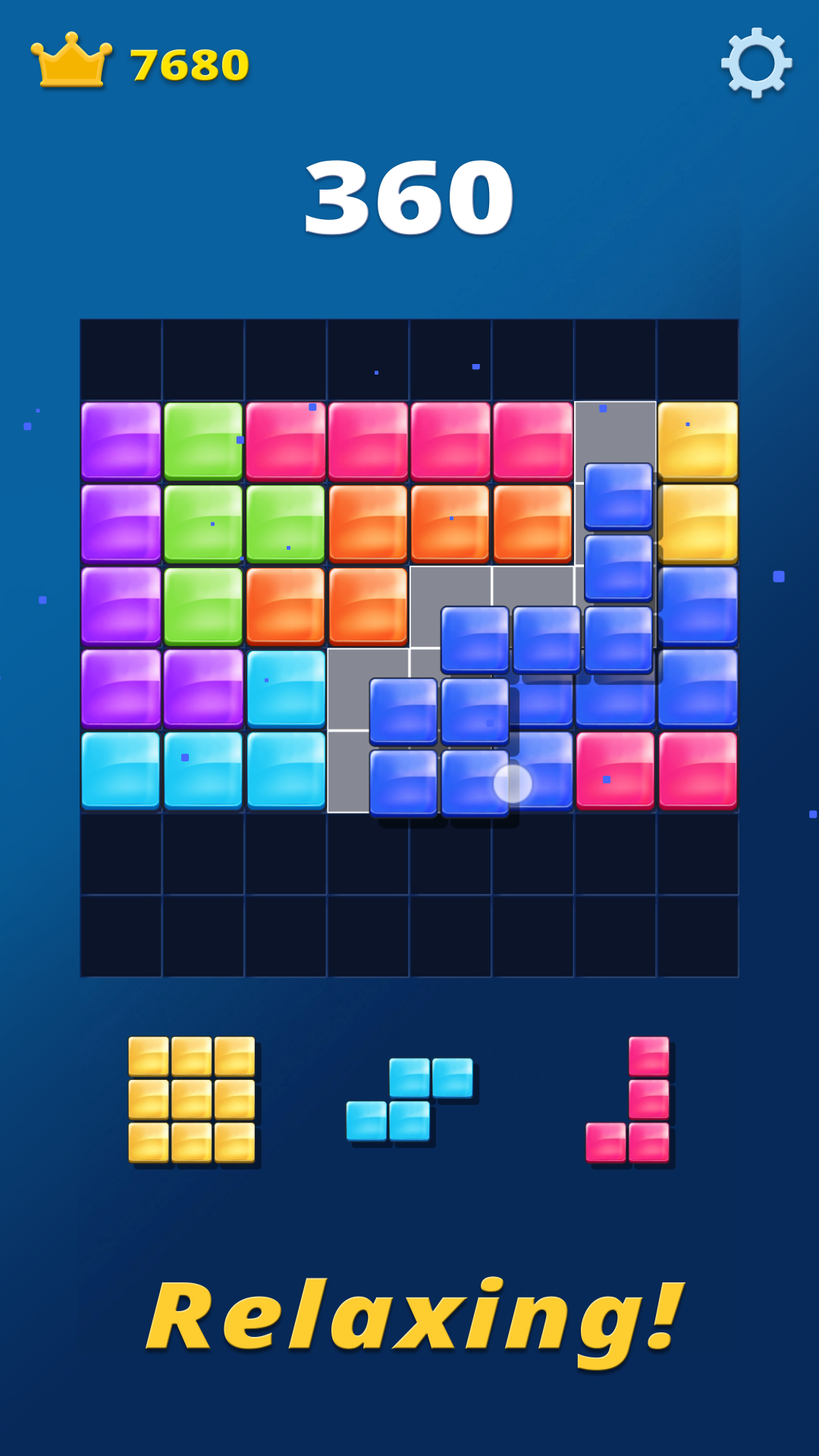The height and width of the screenshot is (1456, 819).
Task: Select the pink J-shaped block piece
Action: click(628, 1100)
